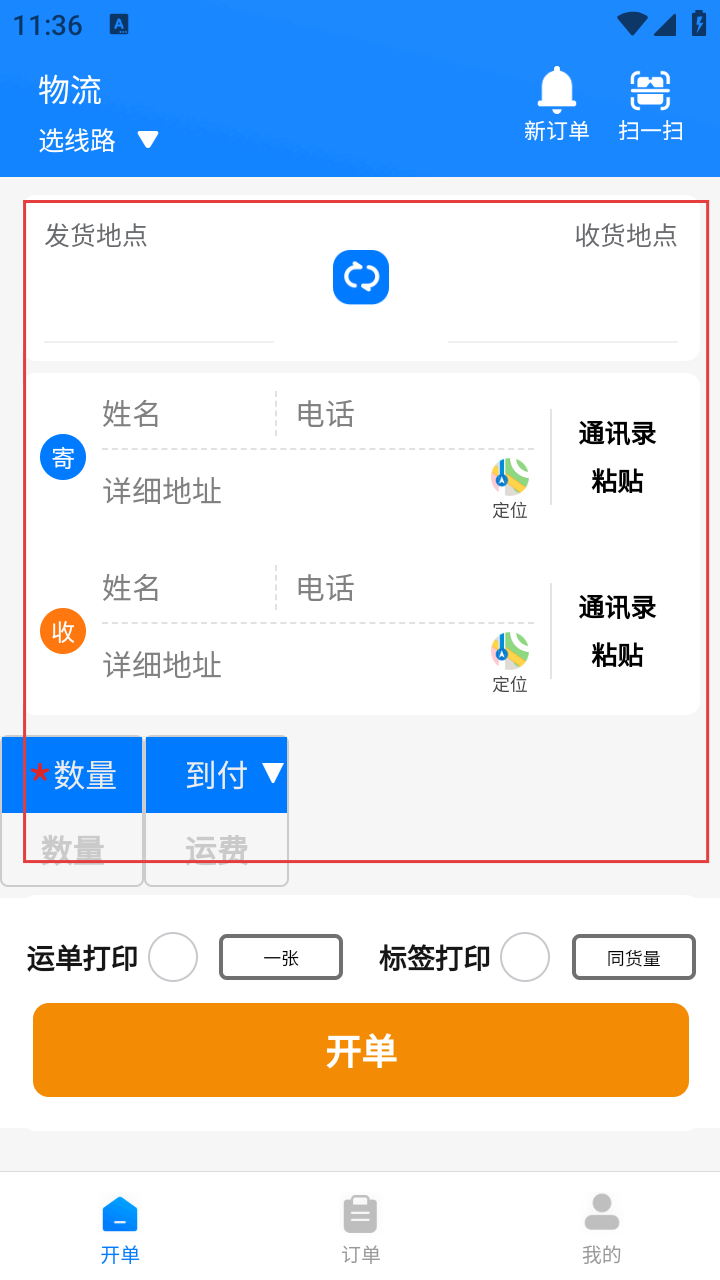
Task: Open the 新订单 notifications bell
Action: [557, 104]
